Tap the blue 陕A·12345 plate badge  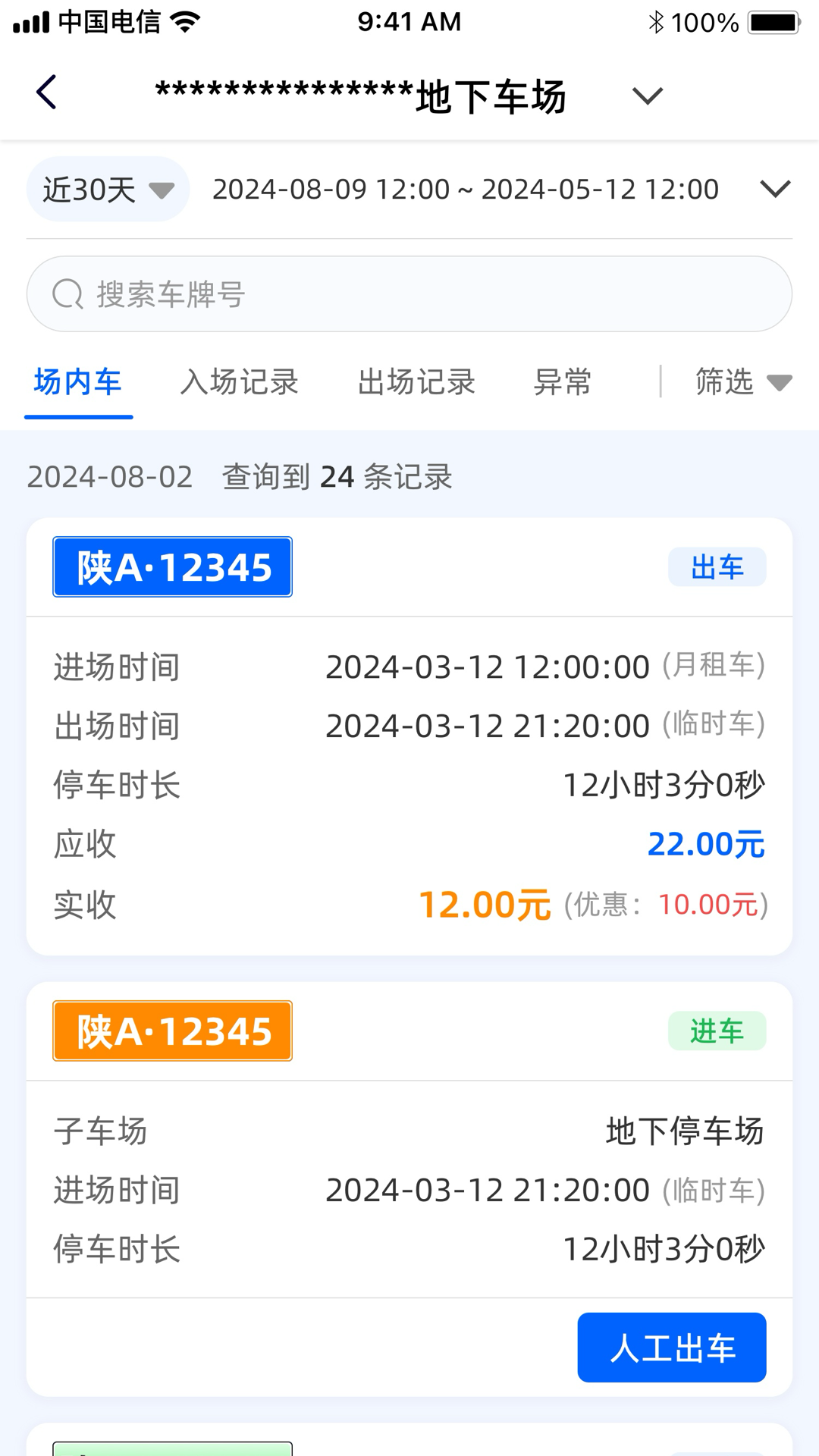click(x=172, y=566)
